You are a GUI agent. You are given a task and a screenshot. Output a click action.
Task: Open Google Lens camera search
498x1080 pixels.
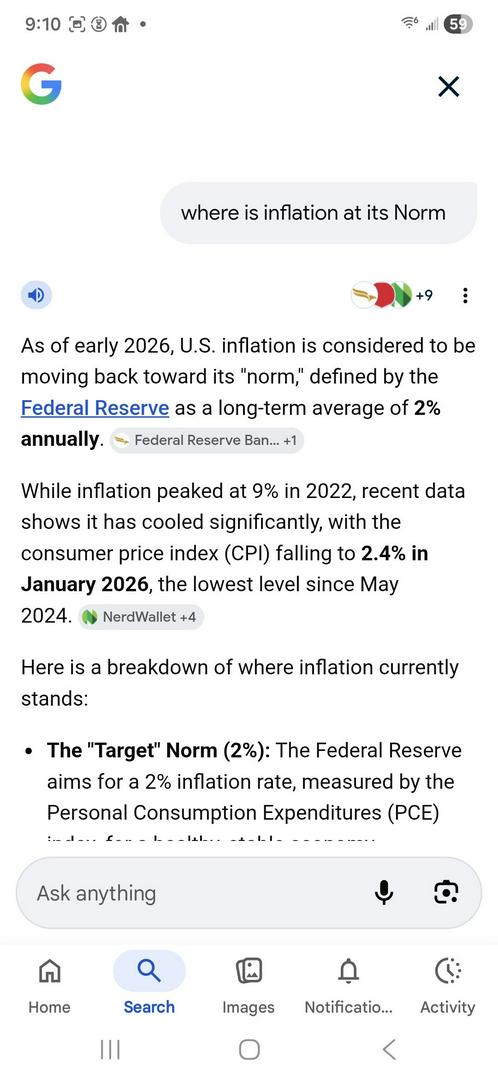(x=446, y=893)
